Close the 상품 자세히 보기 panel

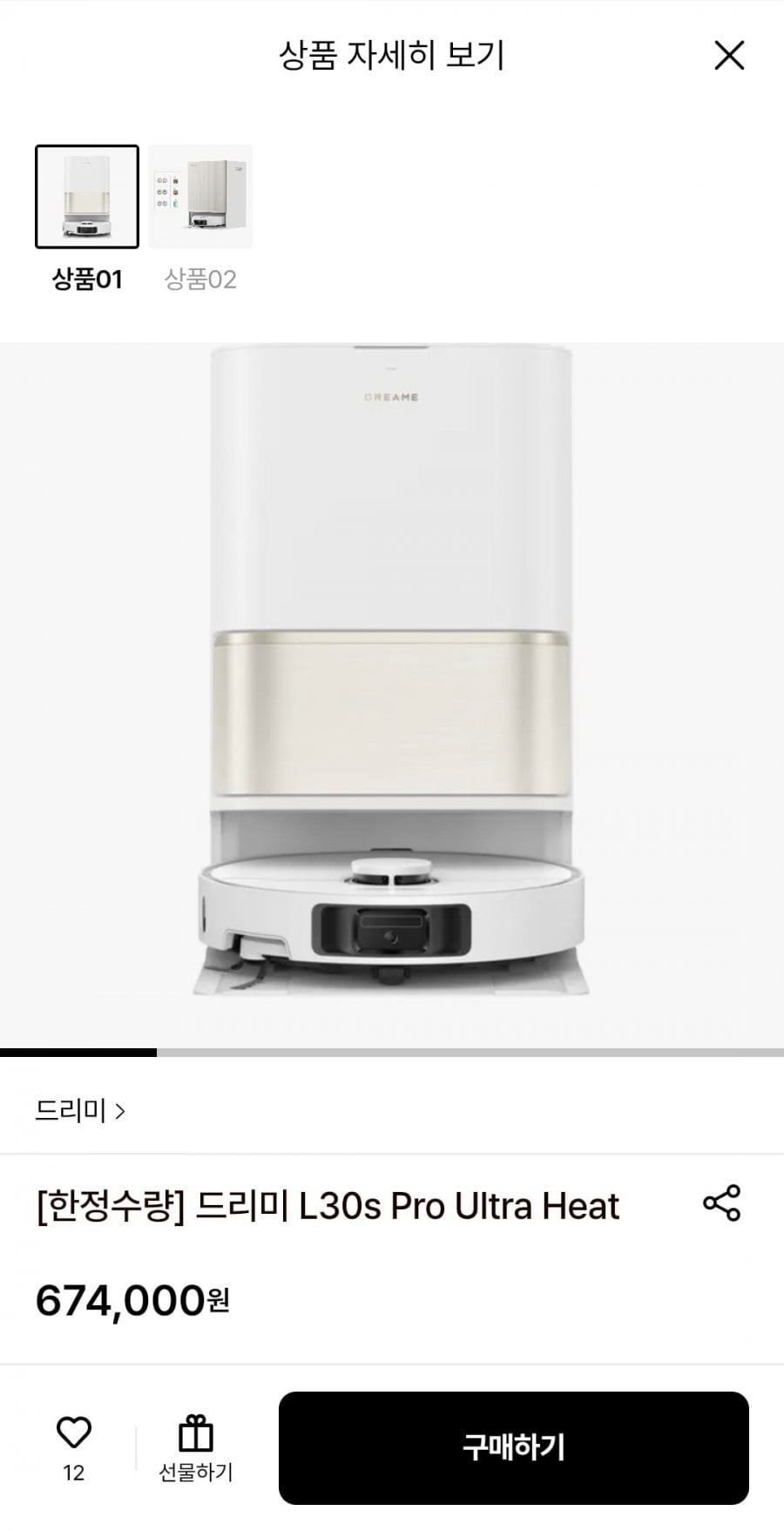(728, 56)
